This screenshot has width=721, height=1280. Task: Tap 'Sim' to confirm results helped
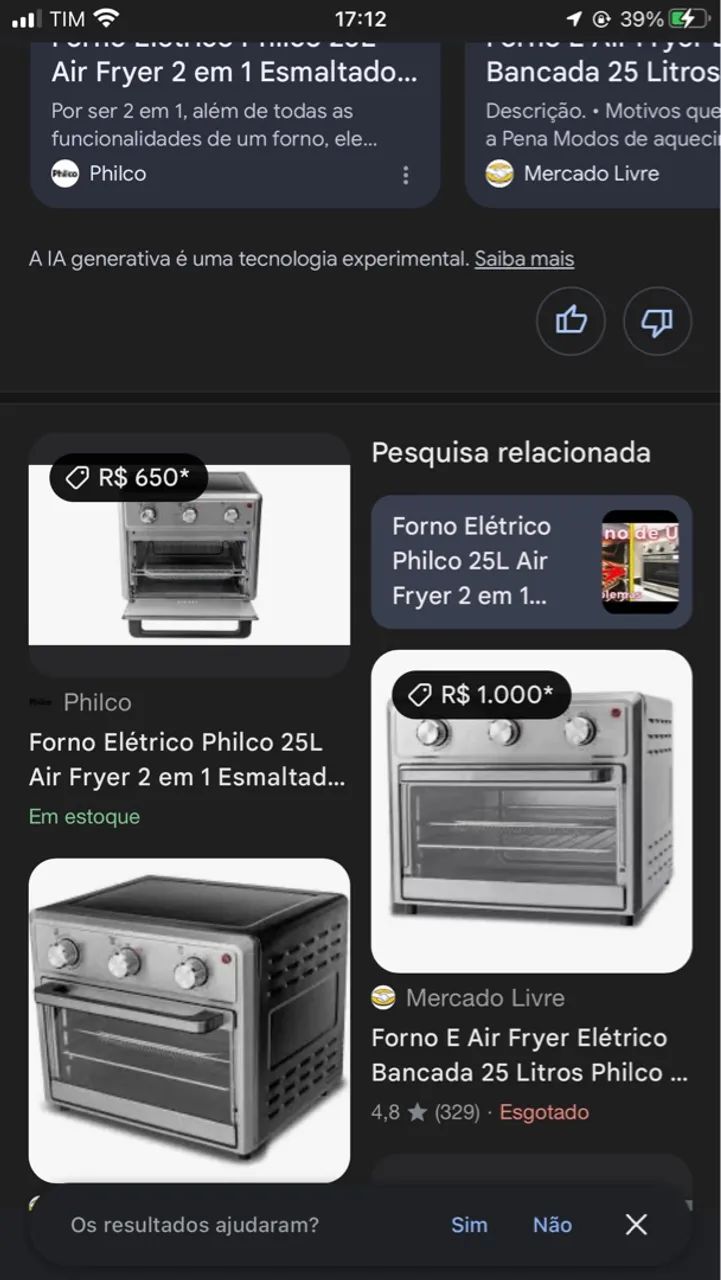coord(470,1224)
